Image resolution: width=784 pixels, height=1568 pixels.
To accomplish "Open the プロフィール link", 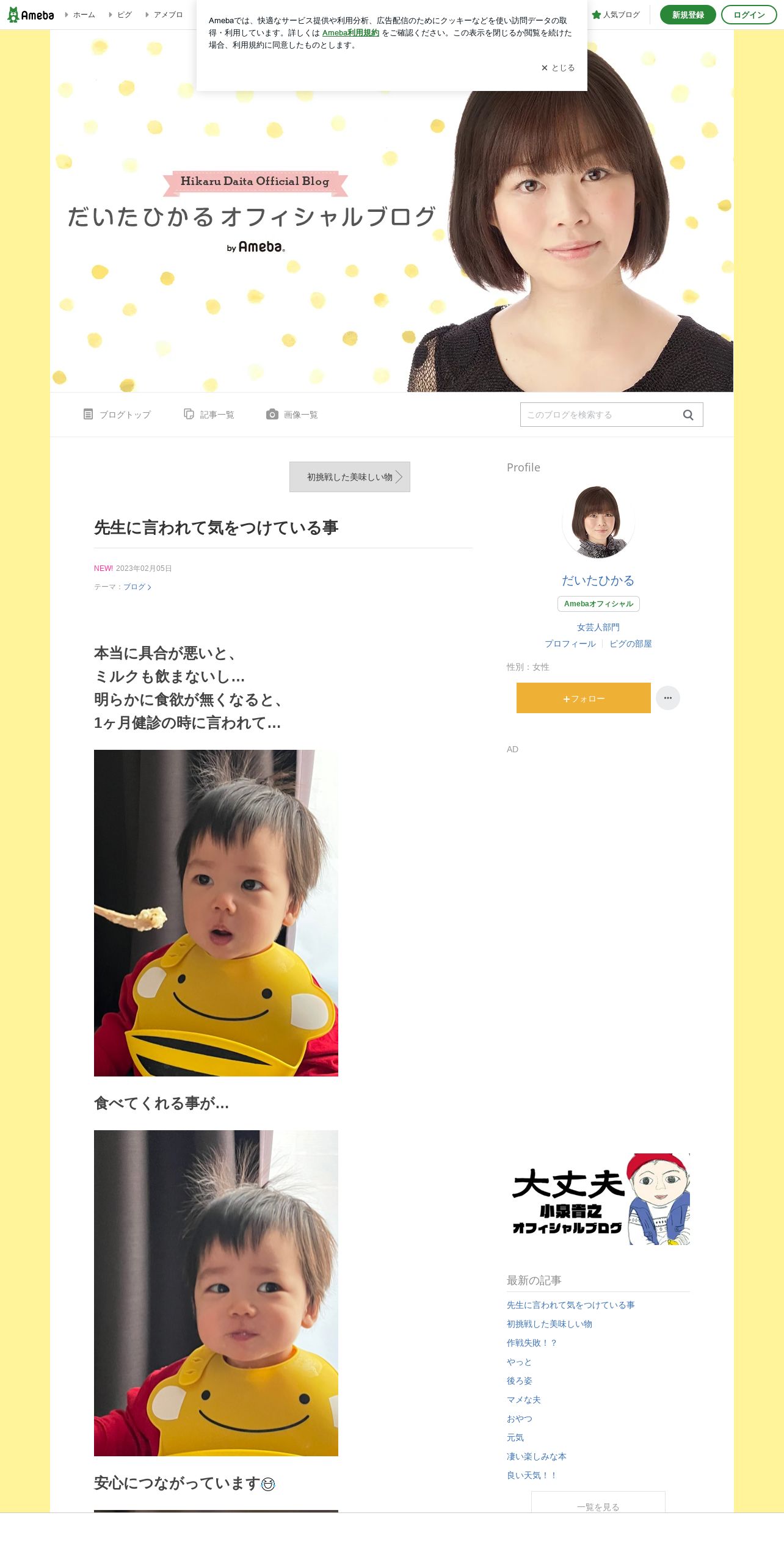I will (570, 644).
